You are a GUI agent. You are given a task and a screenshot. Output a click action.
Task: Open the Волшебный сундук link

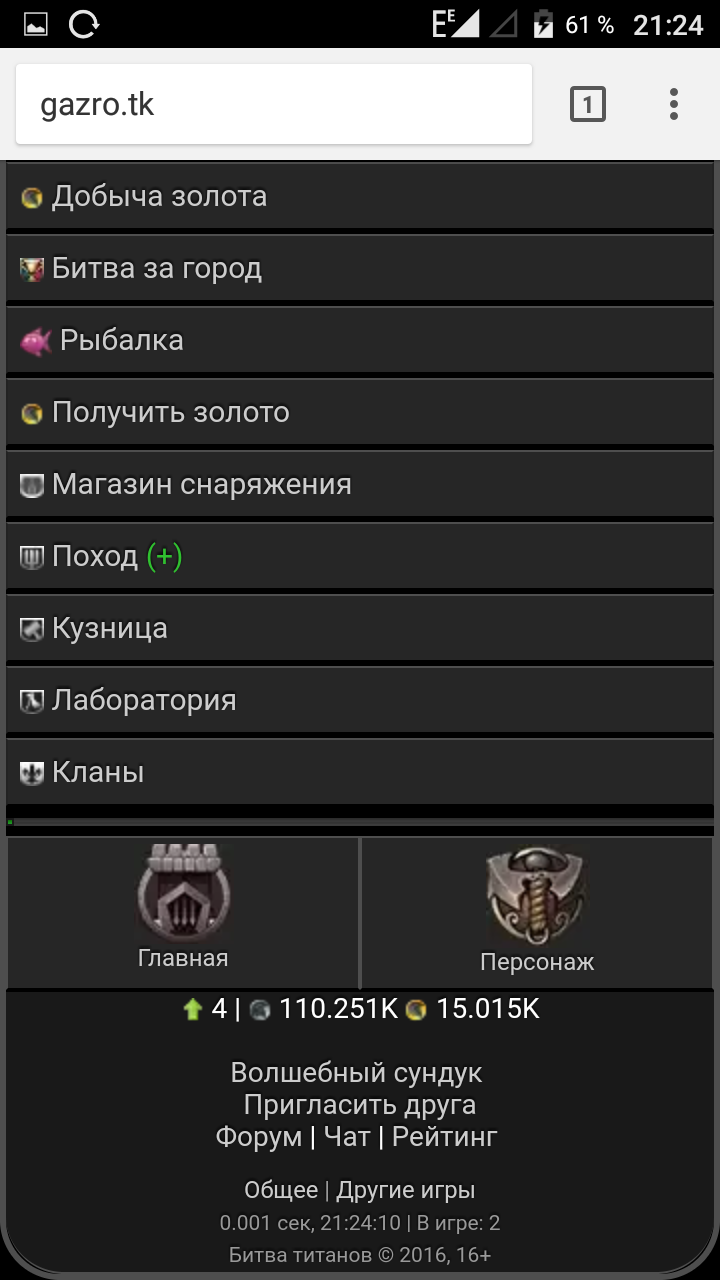click(x=356, y=1073)
